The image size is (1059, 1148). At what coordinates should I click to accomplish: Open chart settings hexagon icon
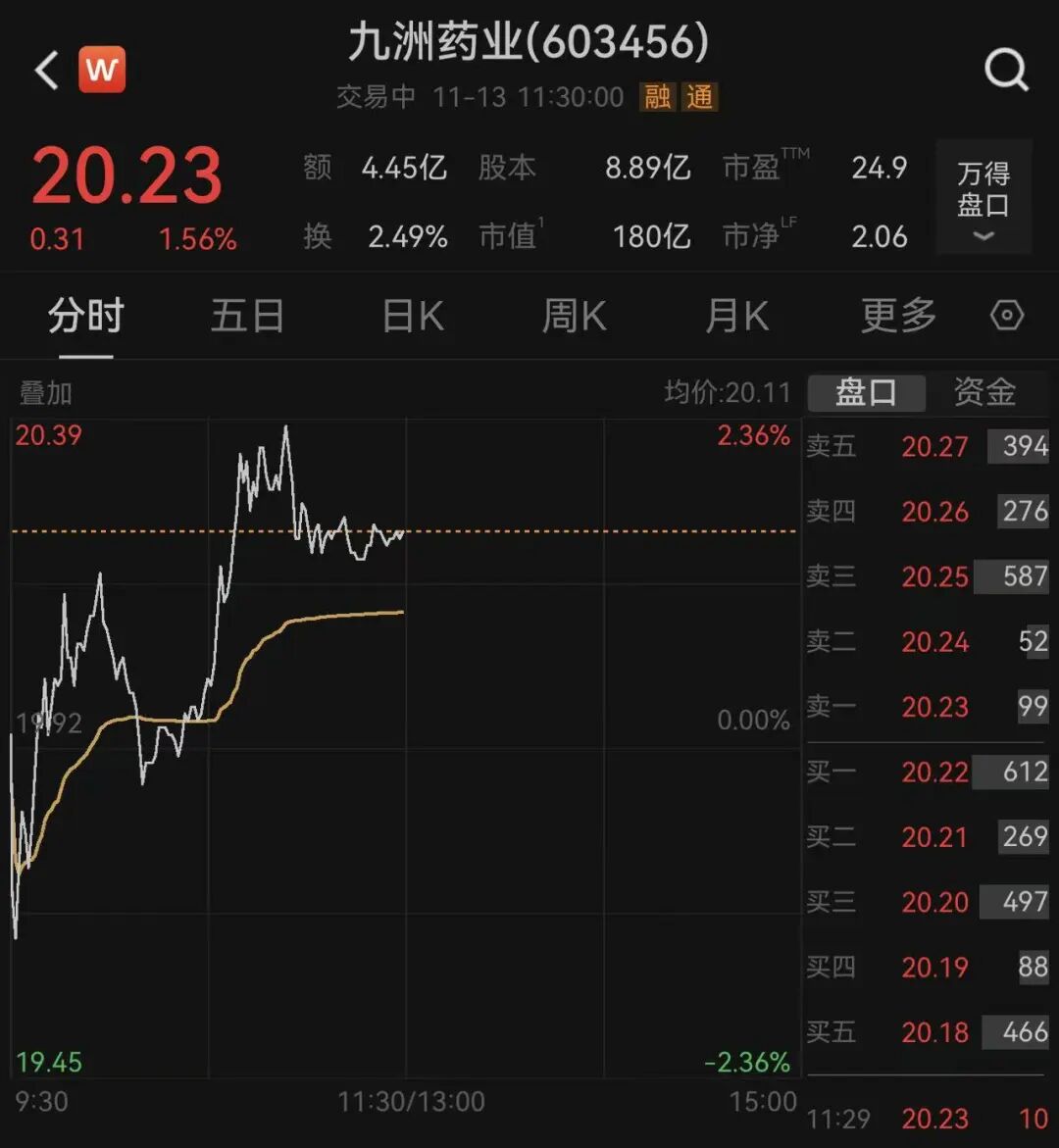click(x=1007, y=316)
